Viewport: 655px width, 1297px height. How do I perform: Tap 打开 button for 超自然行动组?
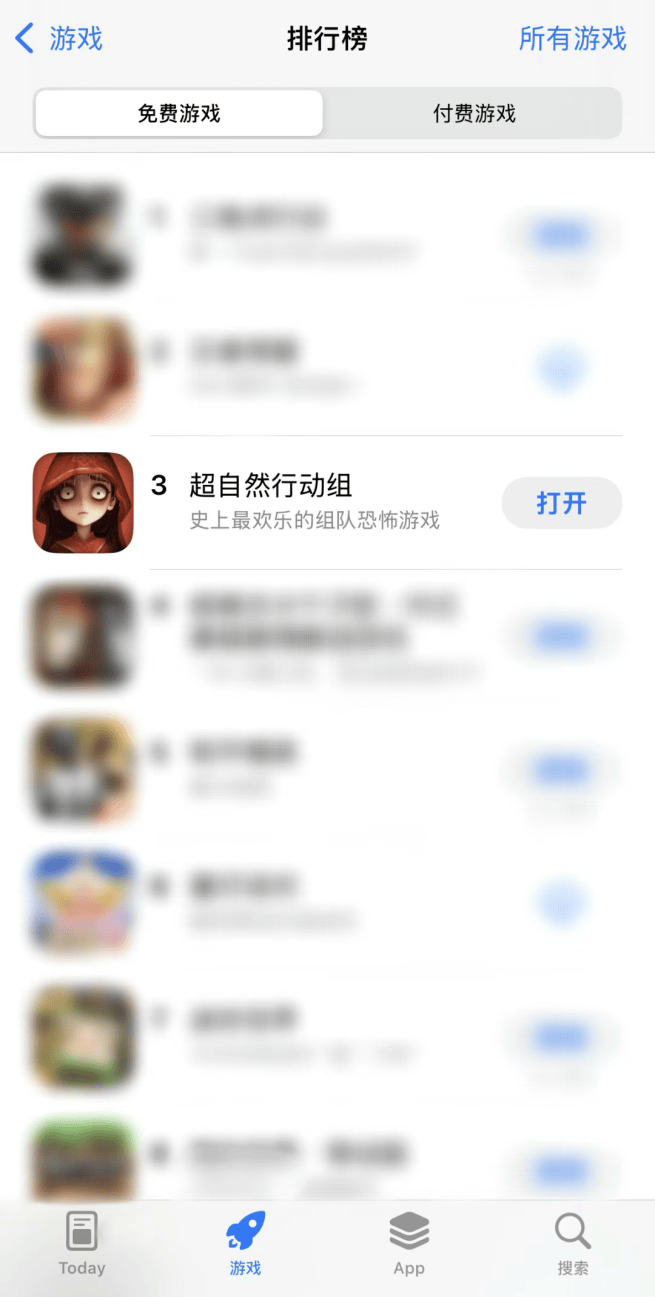point(561,503)
